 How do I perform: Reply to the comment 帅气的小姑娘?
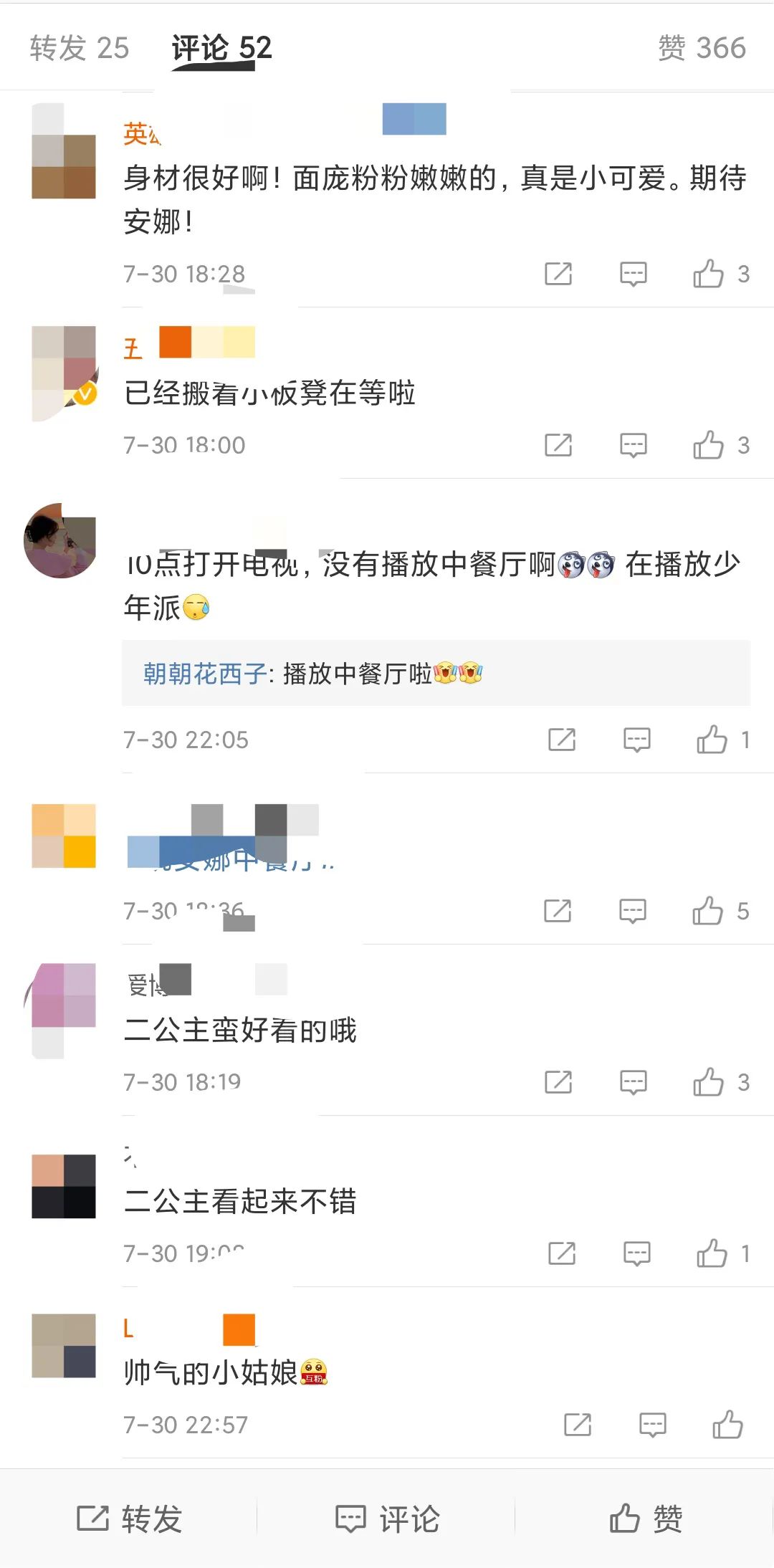pyautogui.click(x=652, y=1425)
